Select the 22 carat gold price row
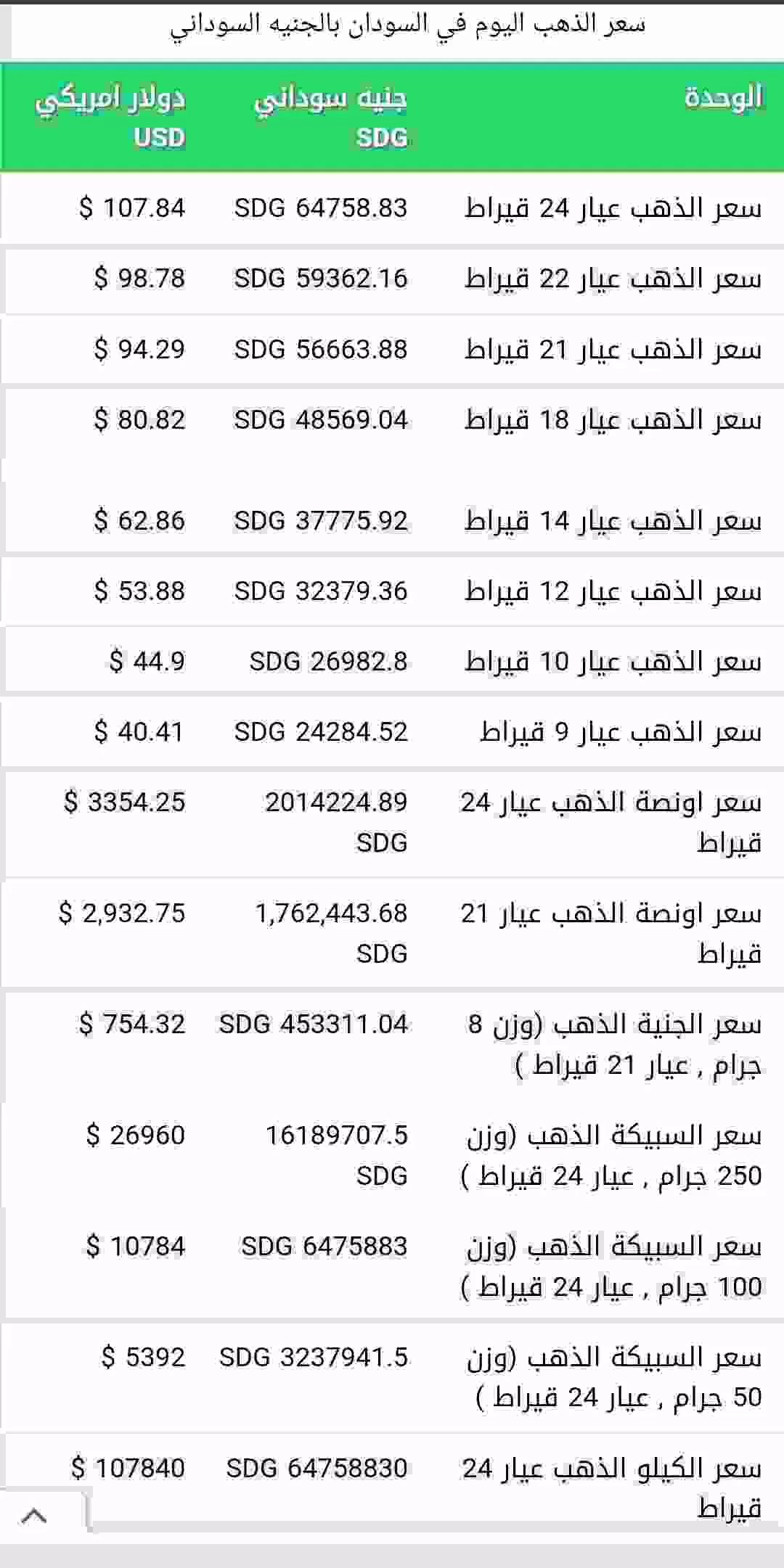Image resolution: width=784 pixels, height=1568 pixels. click(x=392, y=279)
